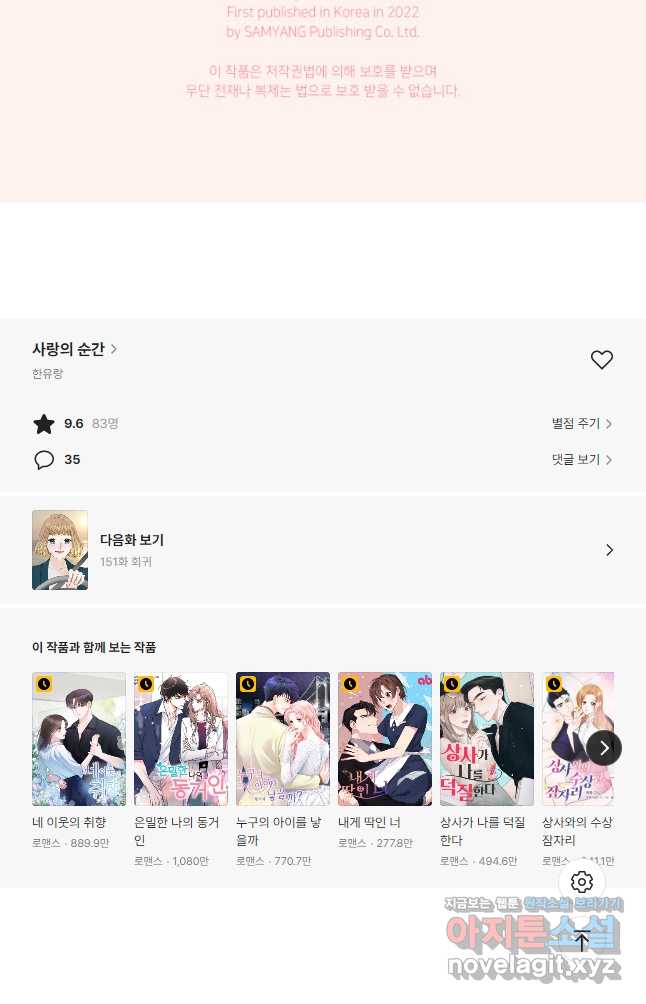Open the 상사가 나를 덕질한다 webtoon card
Screen dimensions: 646x1004
pos(487,739)
